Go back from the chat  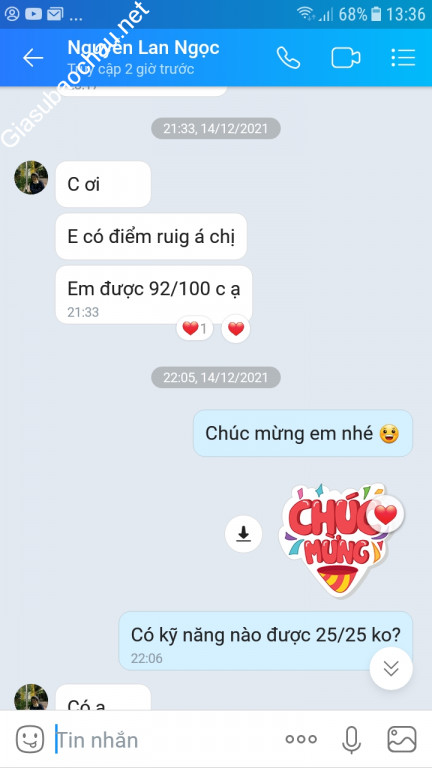33,58
